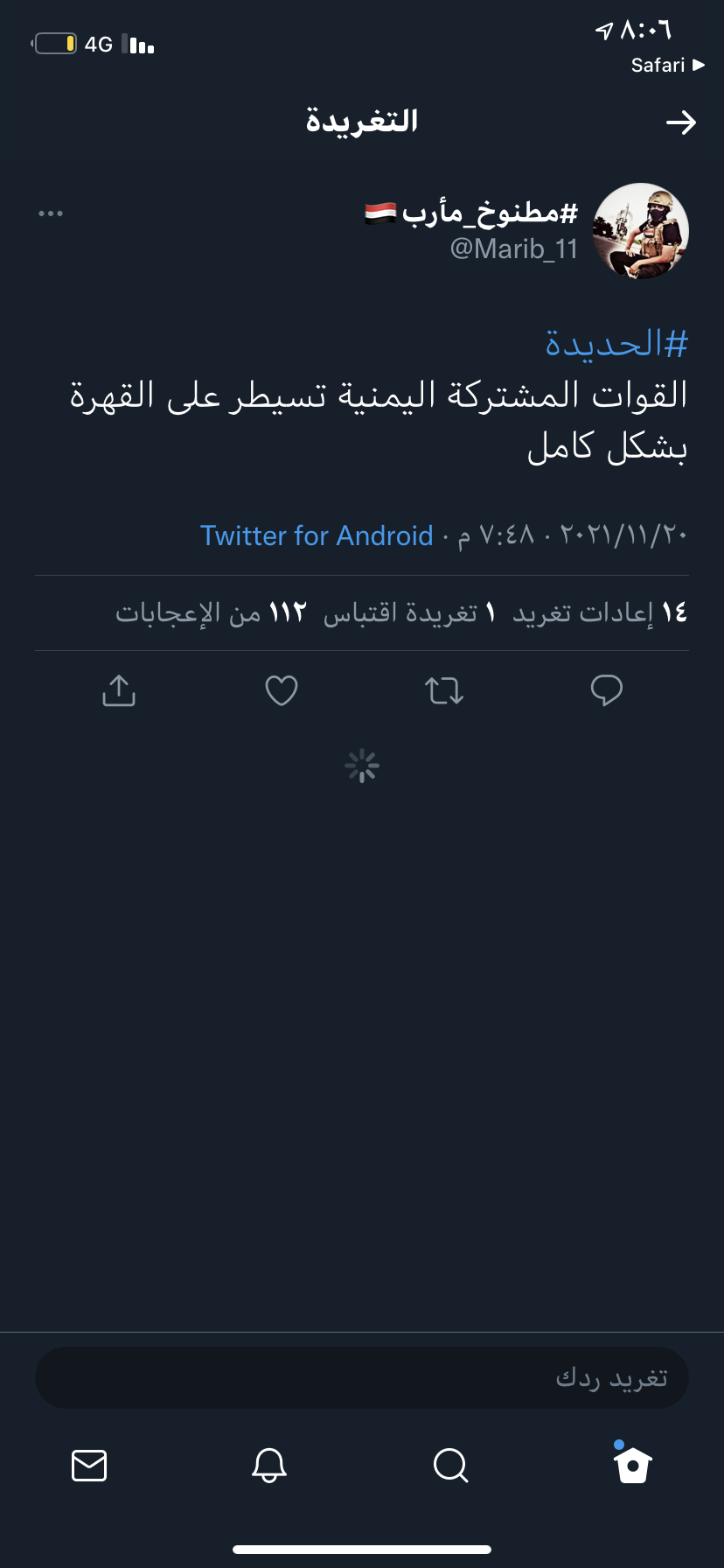Switch to the Search tab
Screen dimensions: 724x1568
click(451, 1465)
